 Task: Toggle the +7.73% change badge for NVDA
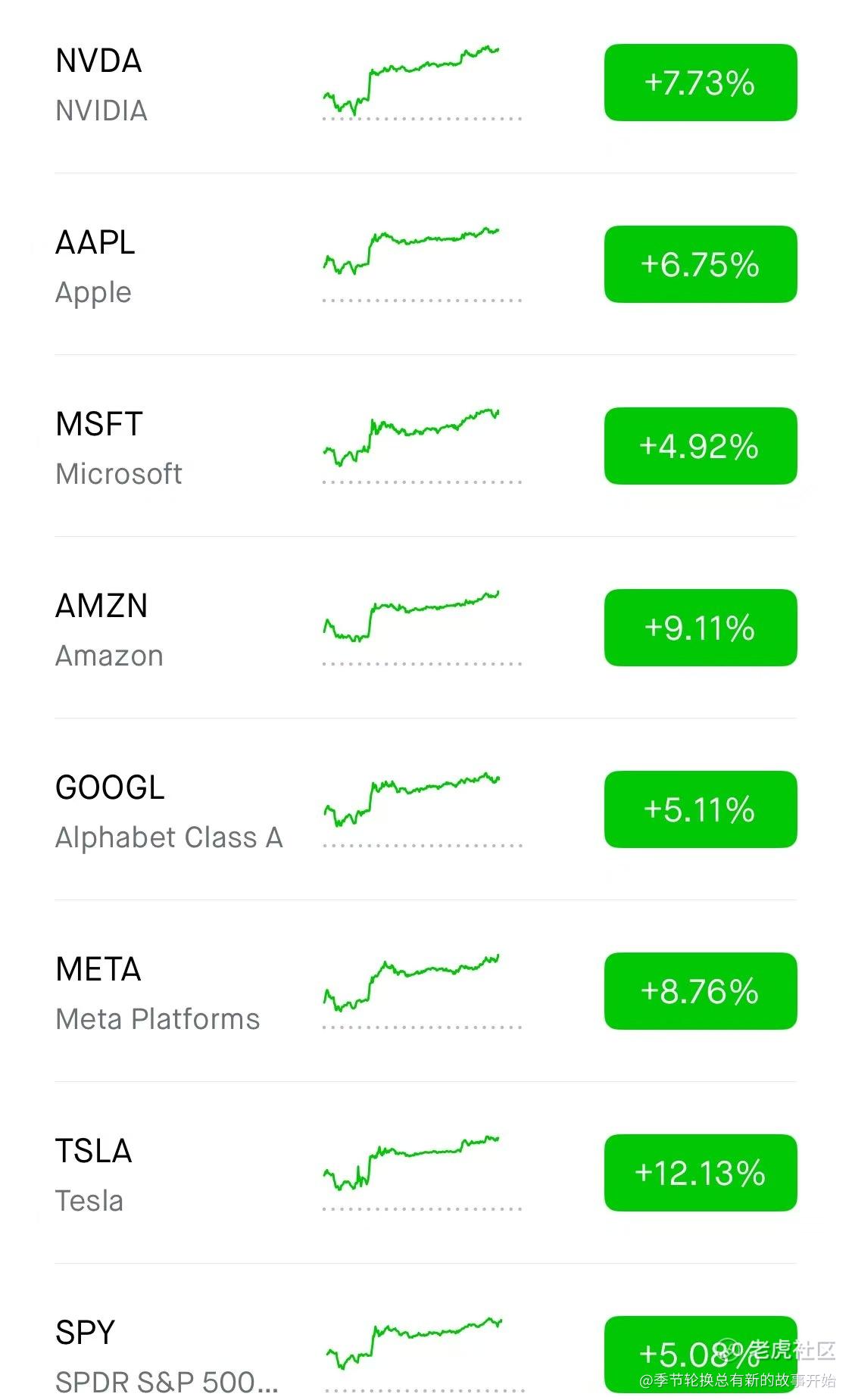pyautogui.click(x=701, y=83)
